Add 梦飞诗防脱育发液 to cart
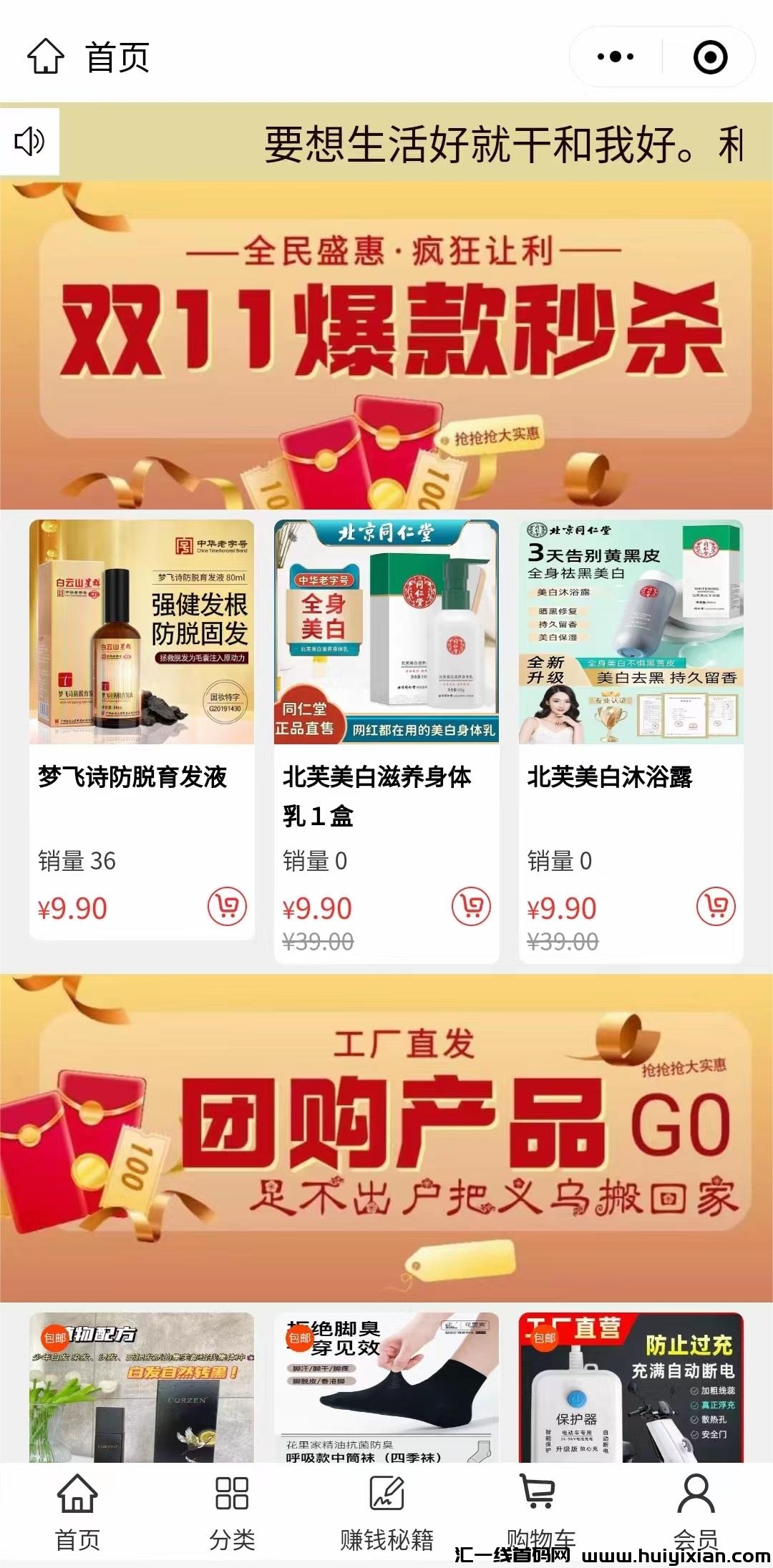The image size is (773, 1568). click(x=227, y=907)
